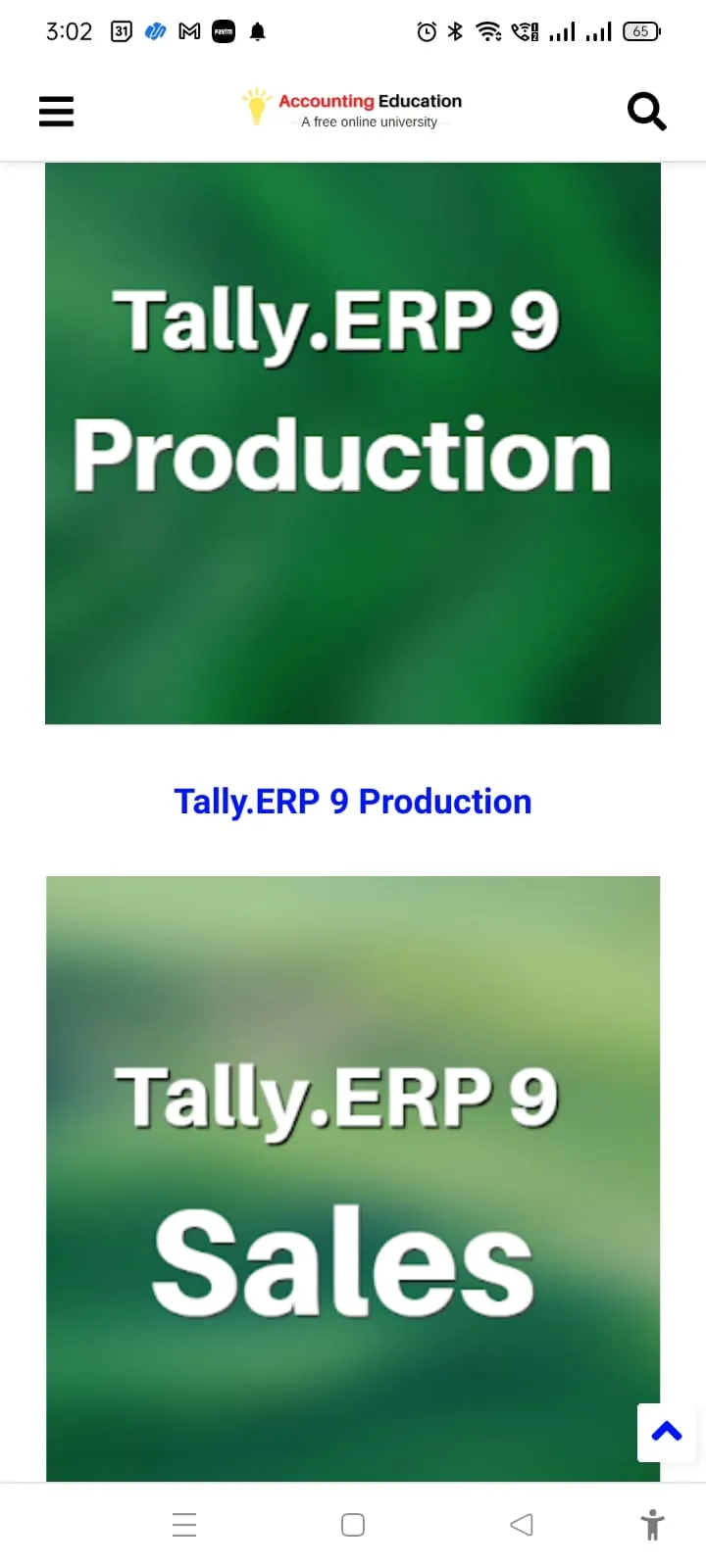This screenshot has width=706, height=1568.
Task: Open the site search
Action: point(646,111)
